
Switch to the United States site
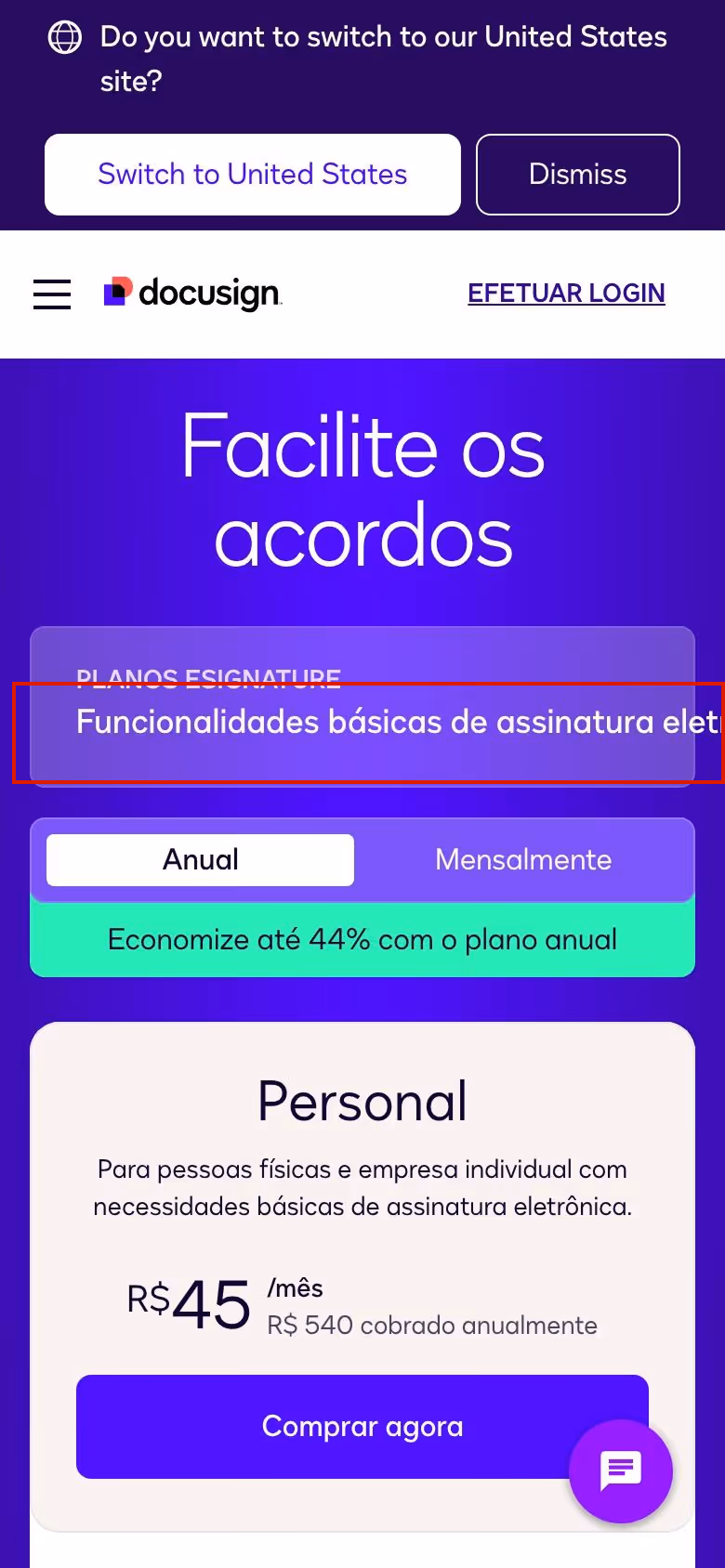[x=252, y=175]
